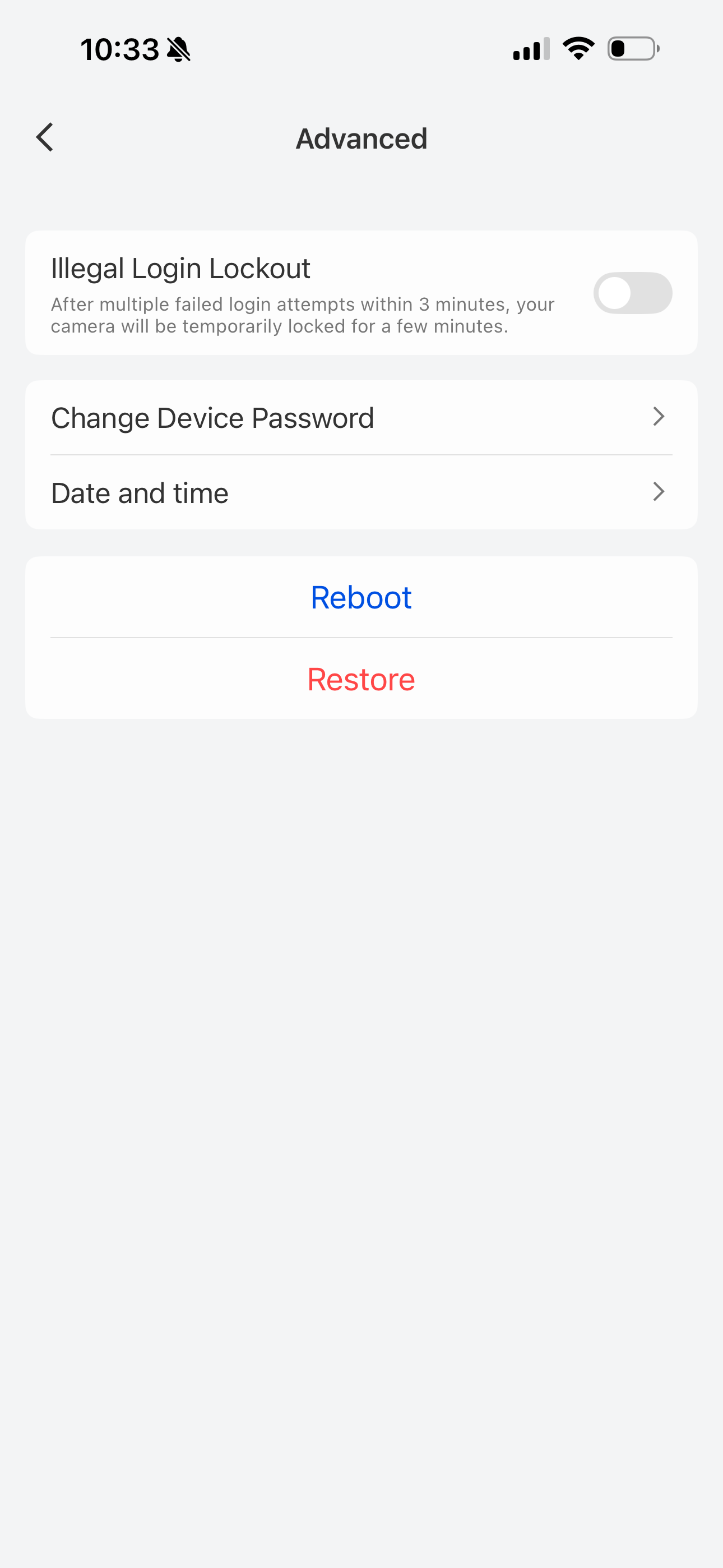
Task: Tap the red Restore button
Action: (361, 679)
